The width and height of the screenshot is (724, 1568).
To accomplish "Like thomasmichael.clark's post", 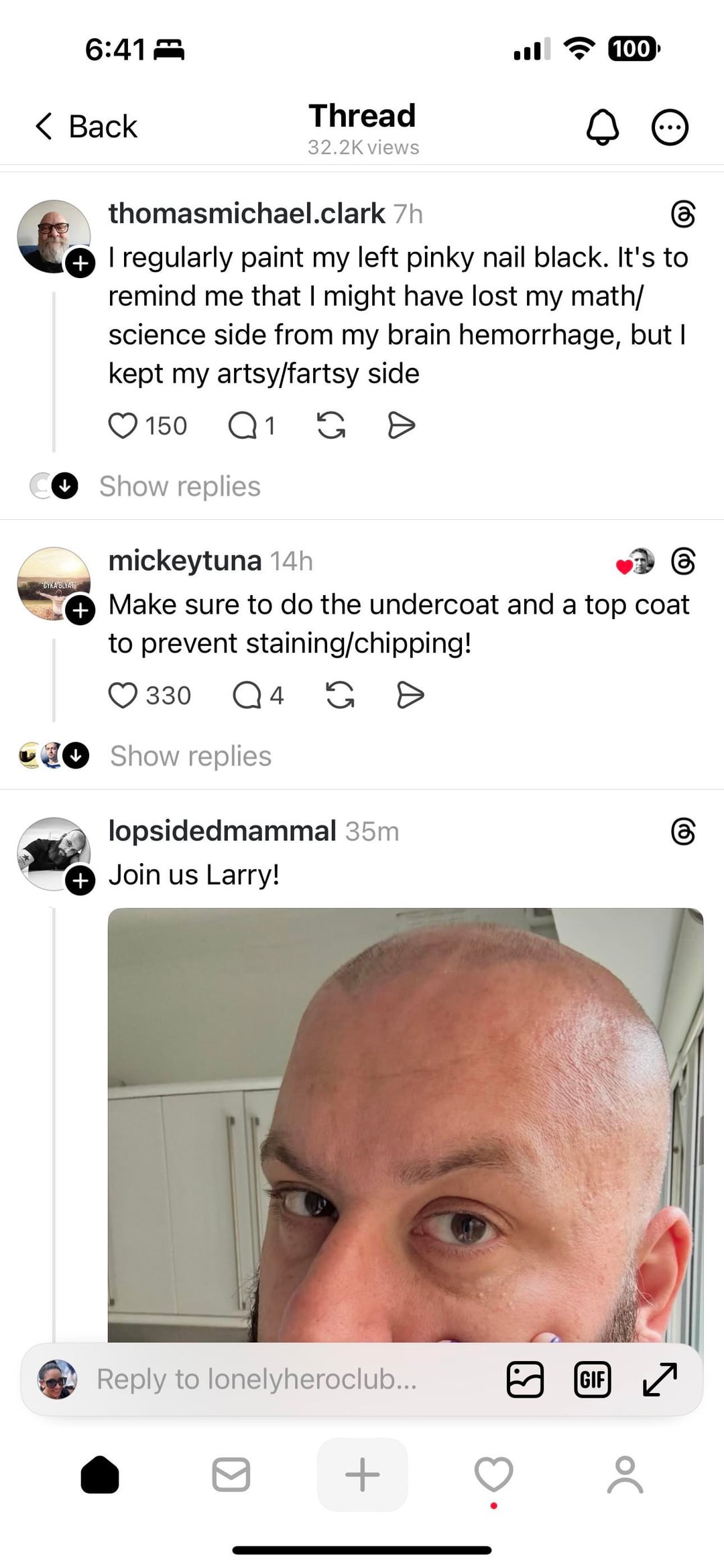I will [x=123, y=426].
